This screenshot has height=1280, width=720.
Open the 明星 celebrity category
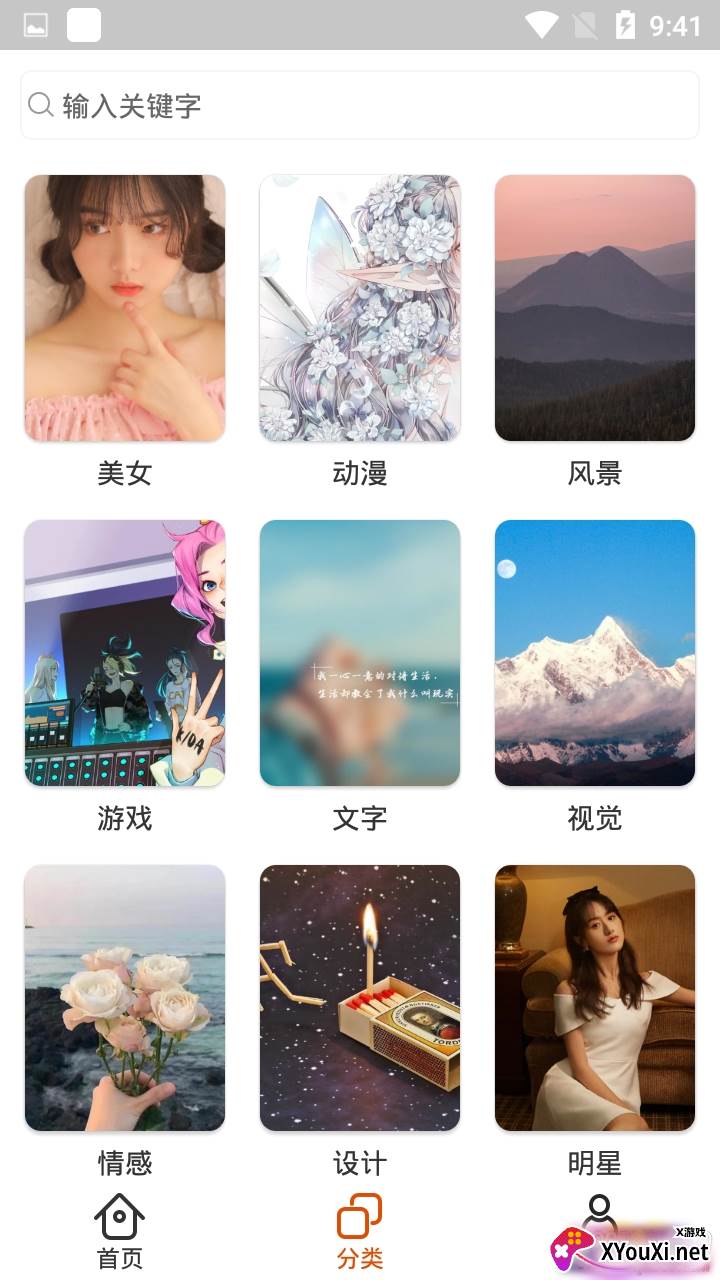594,997
